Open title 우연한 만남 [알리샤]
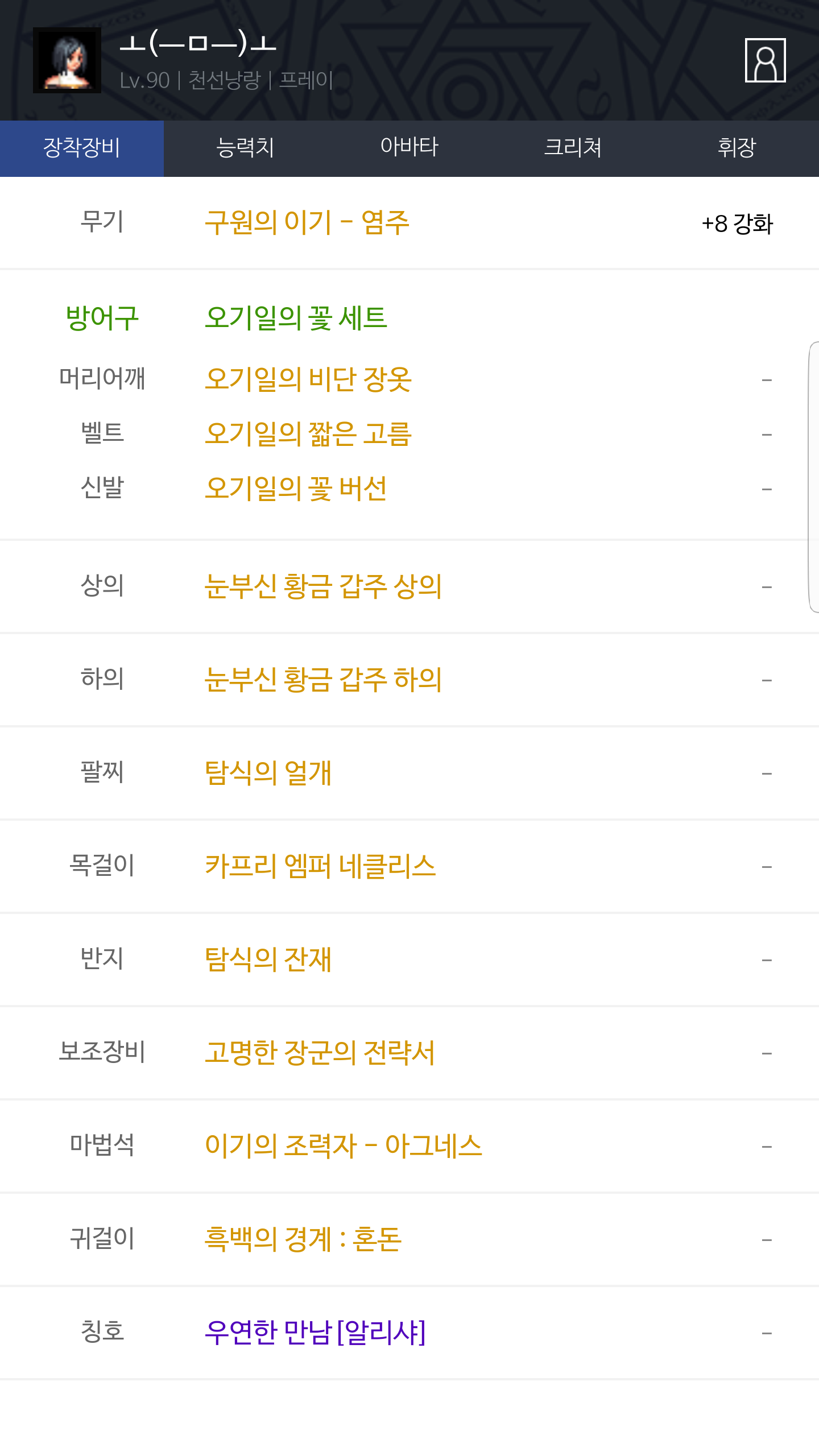 pos(315,1333)
